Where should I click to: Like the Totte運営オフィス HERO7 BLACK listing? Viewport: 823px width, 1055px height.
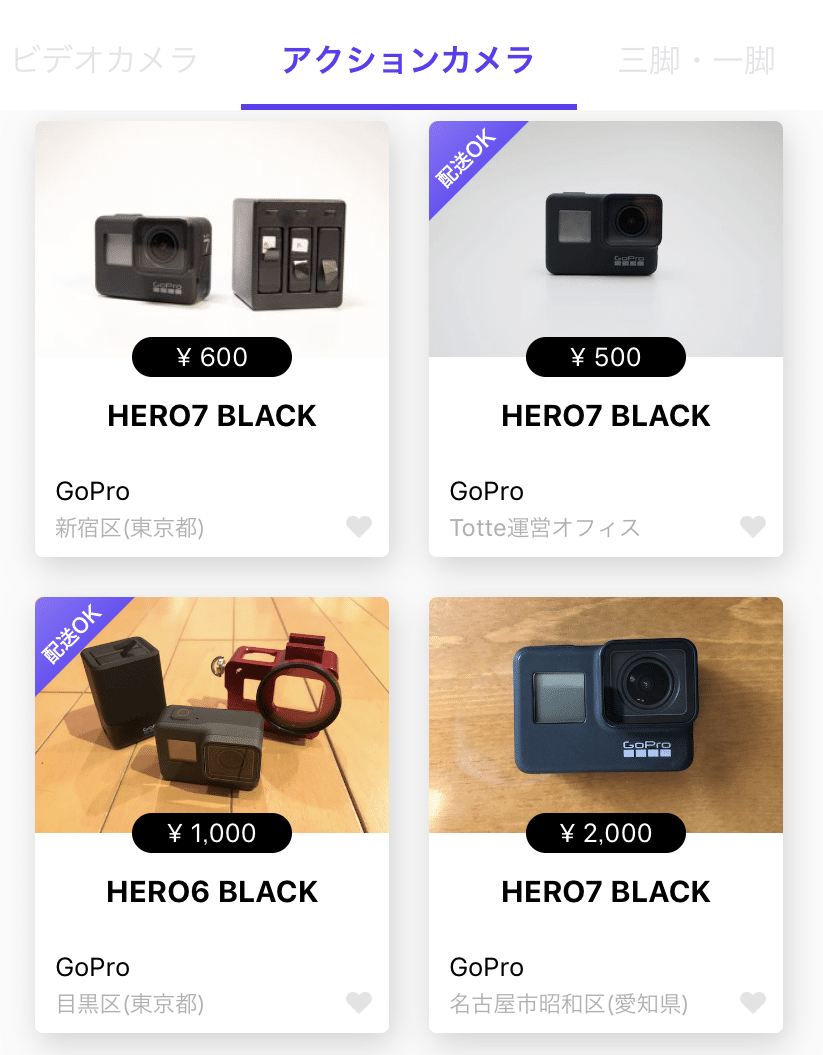point(753,526)
